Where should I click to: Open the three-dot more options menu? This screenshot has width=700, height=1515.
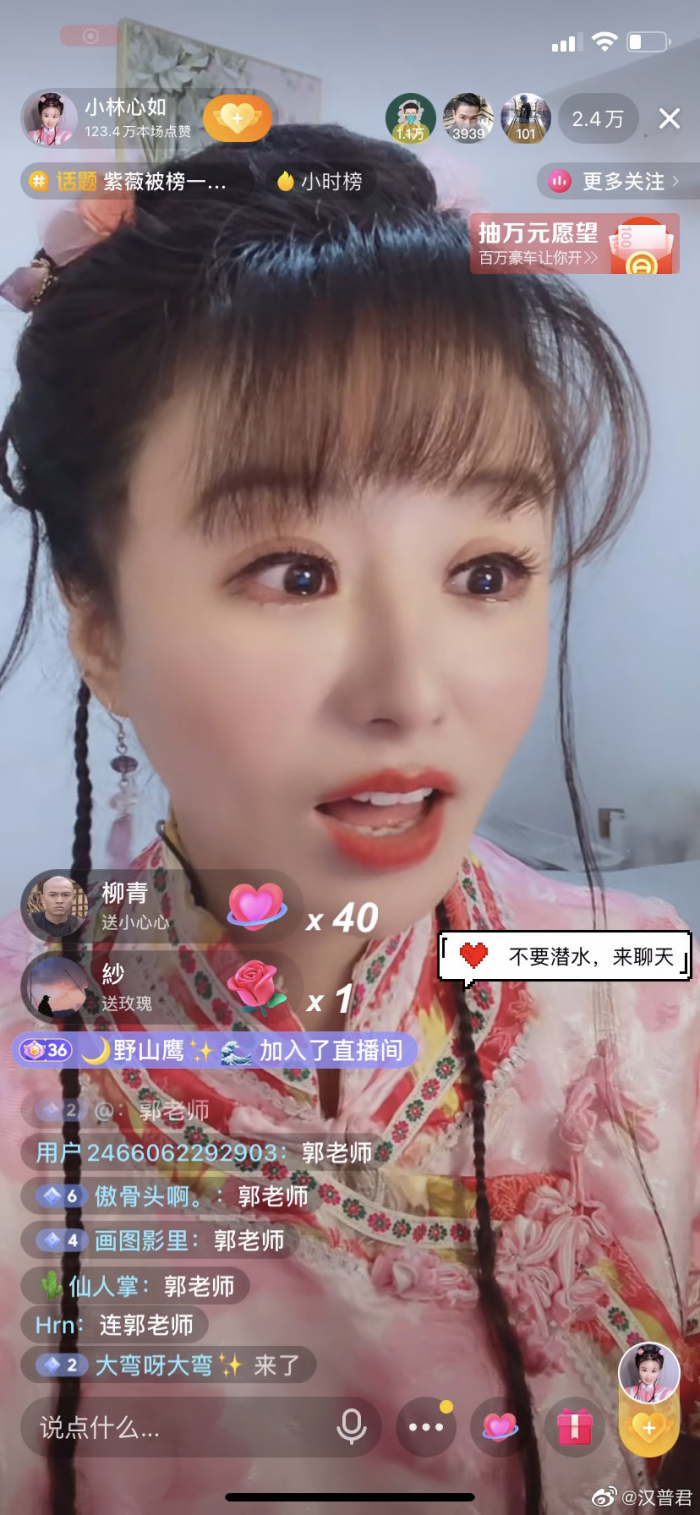[x=426, y=1427]
